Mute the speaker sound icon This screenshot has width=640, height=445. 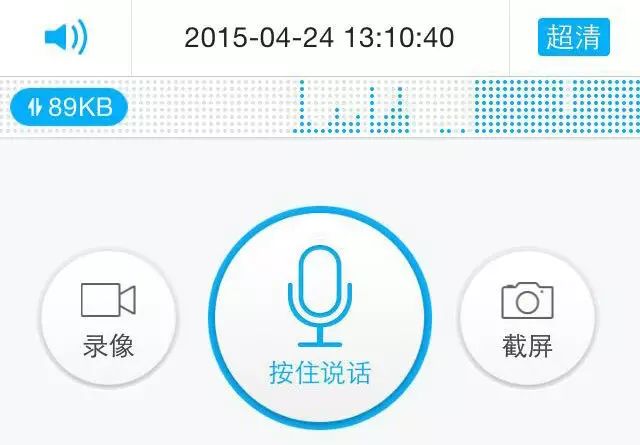tap(66, 38)
